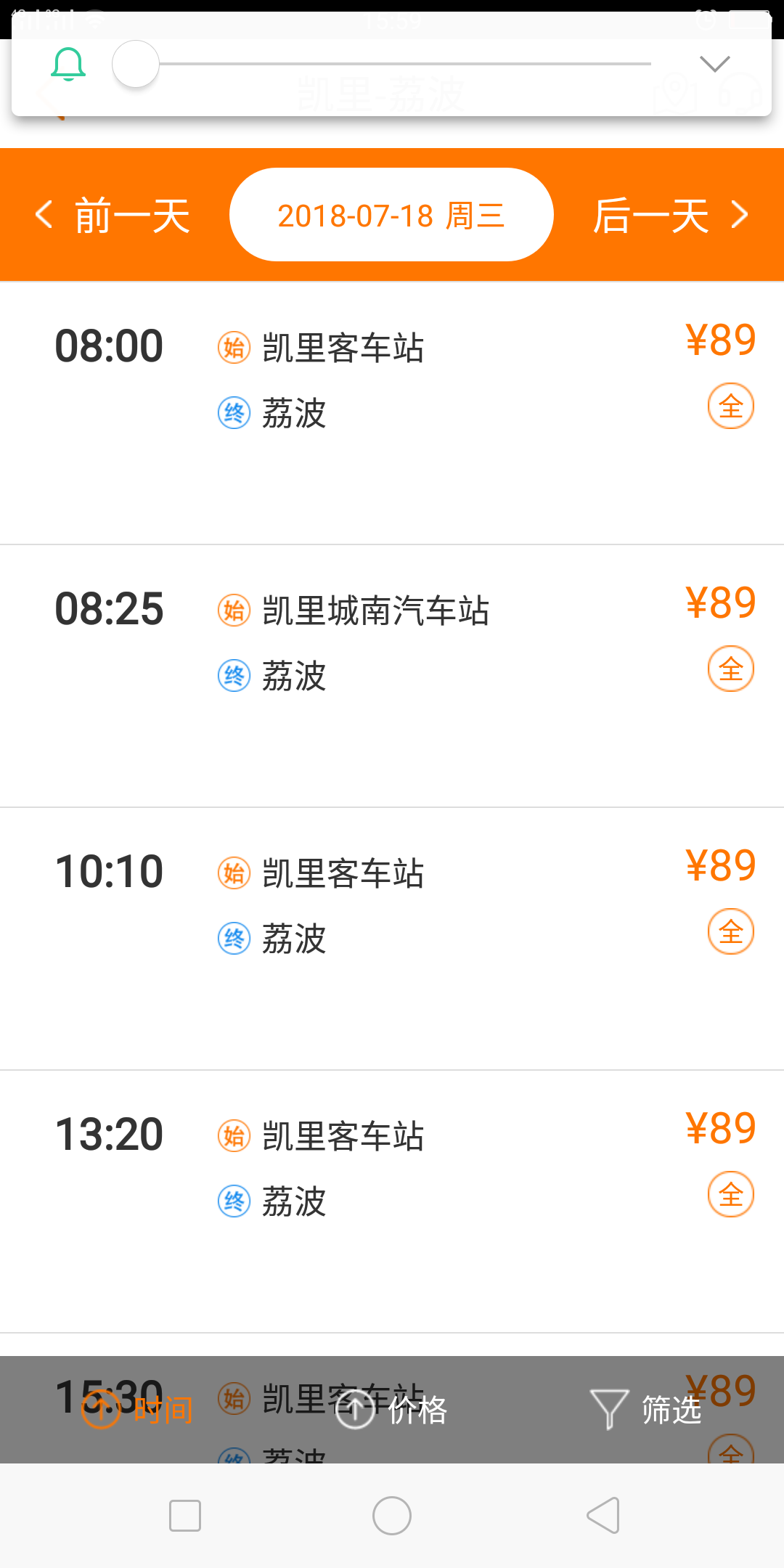Tap the ringer bell icon in the volume panel
784x1568 pixels.
tap(68, 65)
